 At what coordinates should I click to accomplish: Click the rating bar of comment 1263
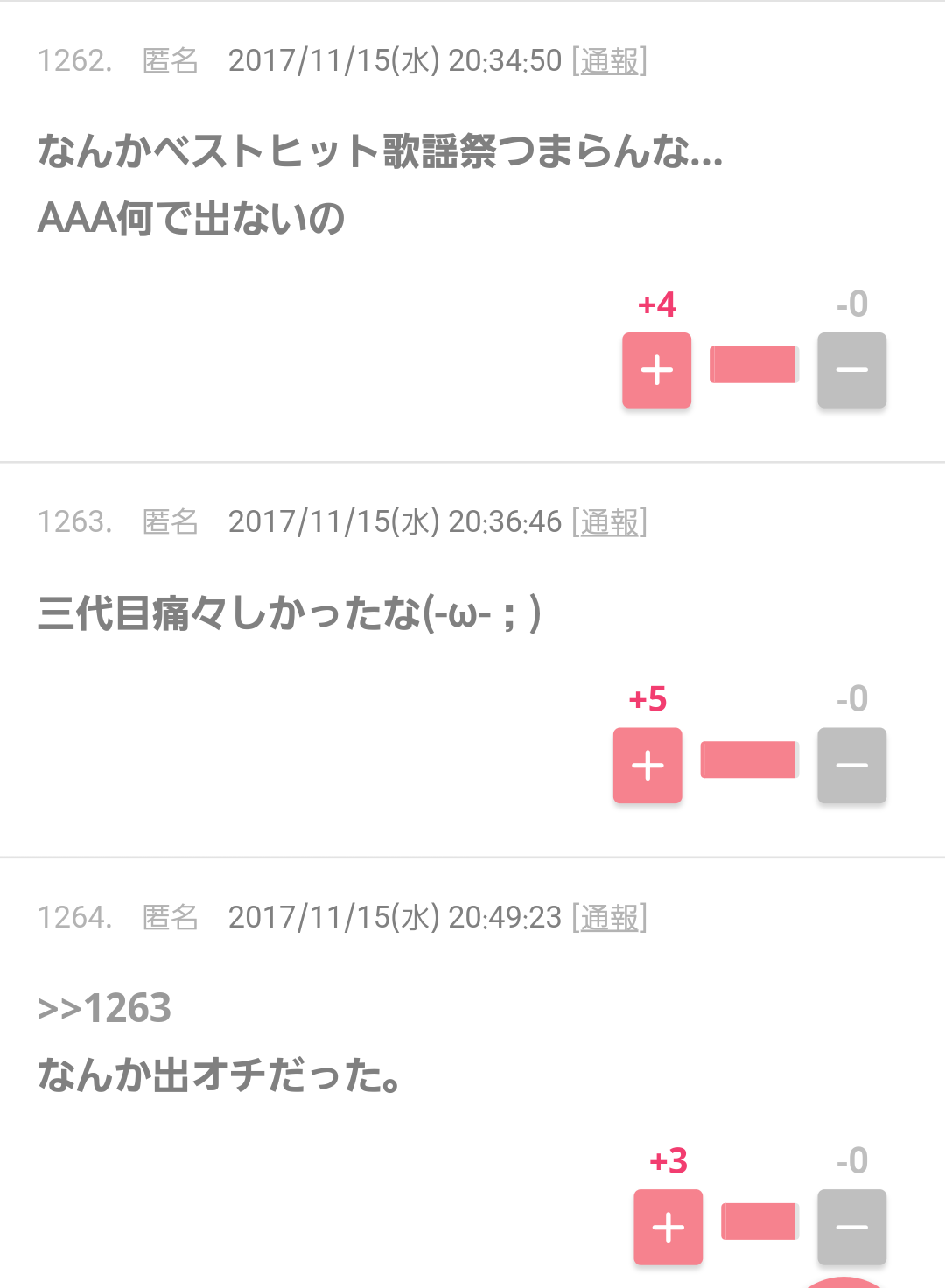748,761
